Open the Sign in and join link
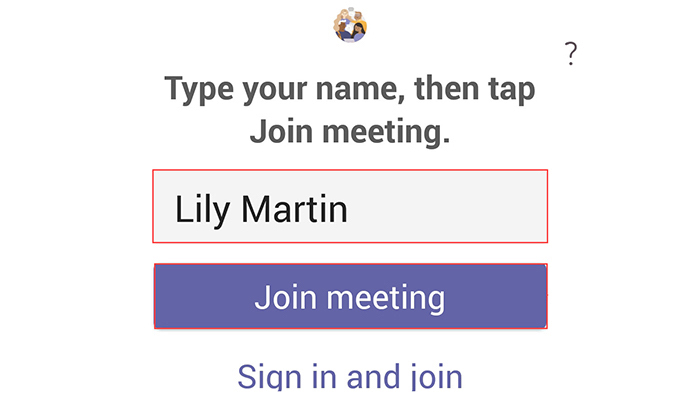This screenshot has width=700, height=418. click(x=349, y=377)
